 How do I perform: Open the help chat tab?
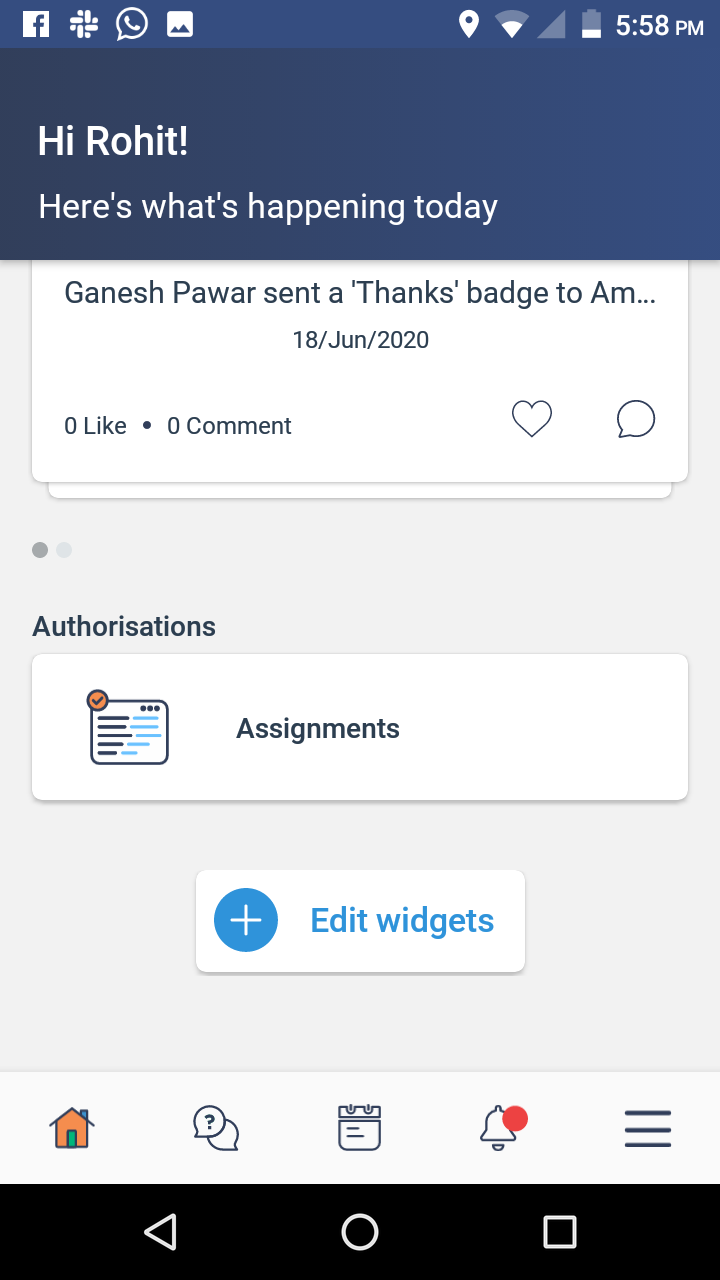(216, 1128)
